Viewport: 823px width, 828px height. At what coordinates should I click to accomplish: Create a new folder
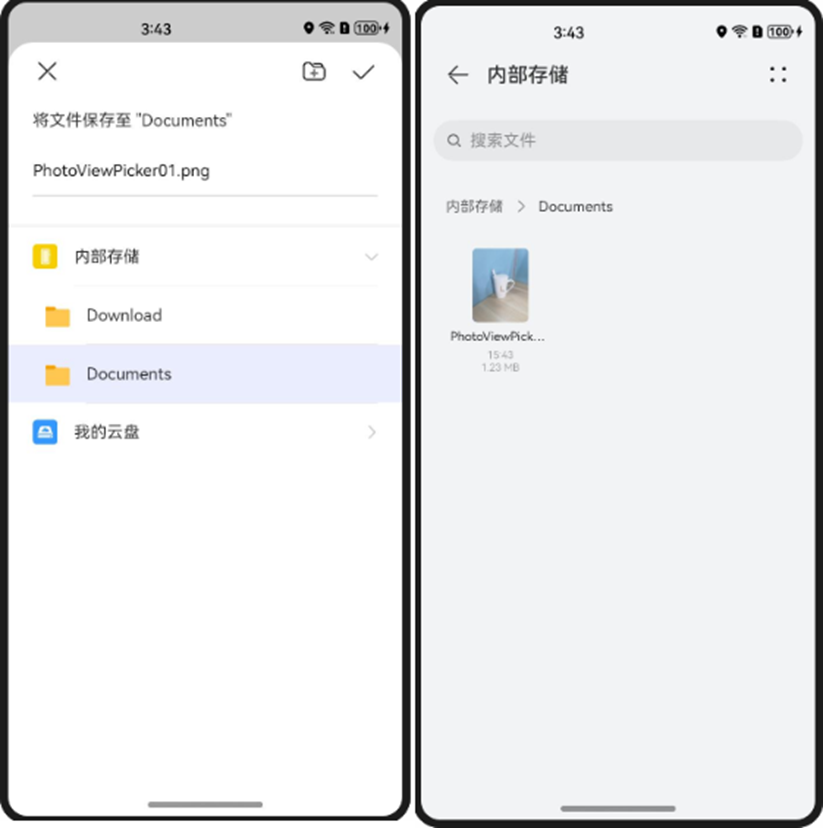pyautogui.click(x=314, y=72)
